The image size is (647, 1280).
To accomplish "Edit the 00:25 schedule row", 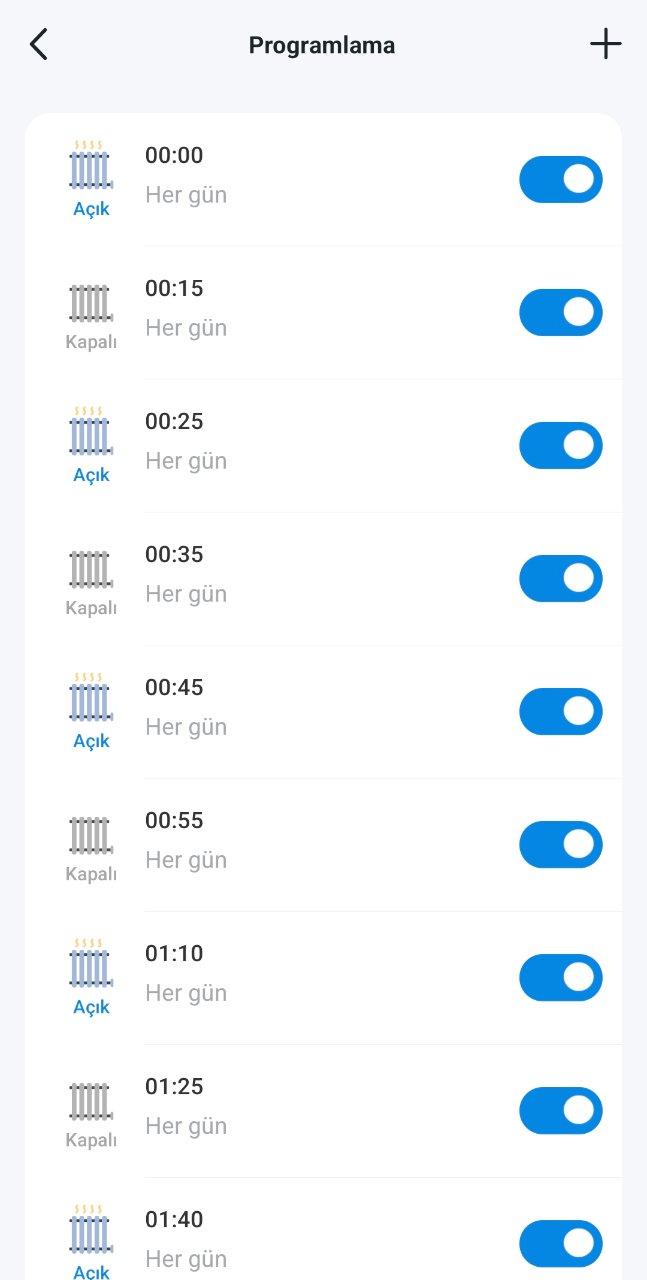I will coord(323,445).
